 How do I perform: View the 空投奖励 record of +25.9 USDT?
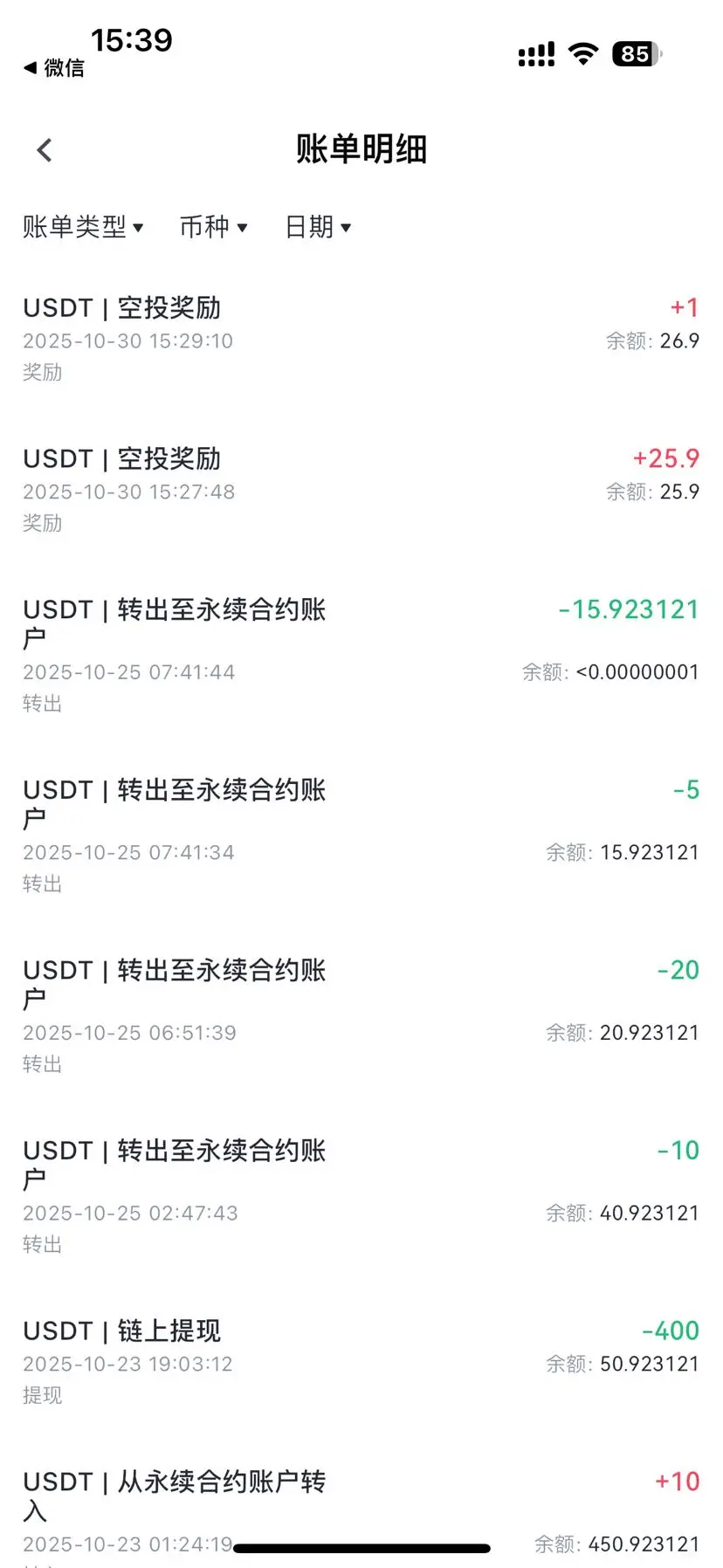361,490
